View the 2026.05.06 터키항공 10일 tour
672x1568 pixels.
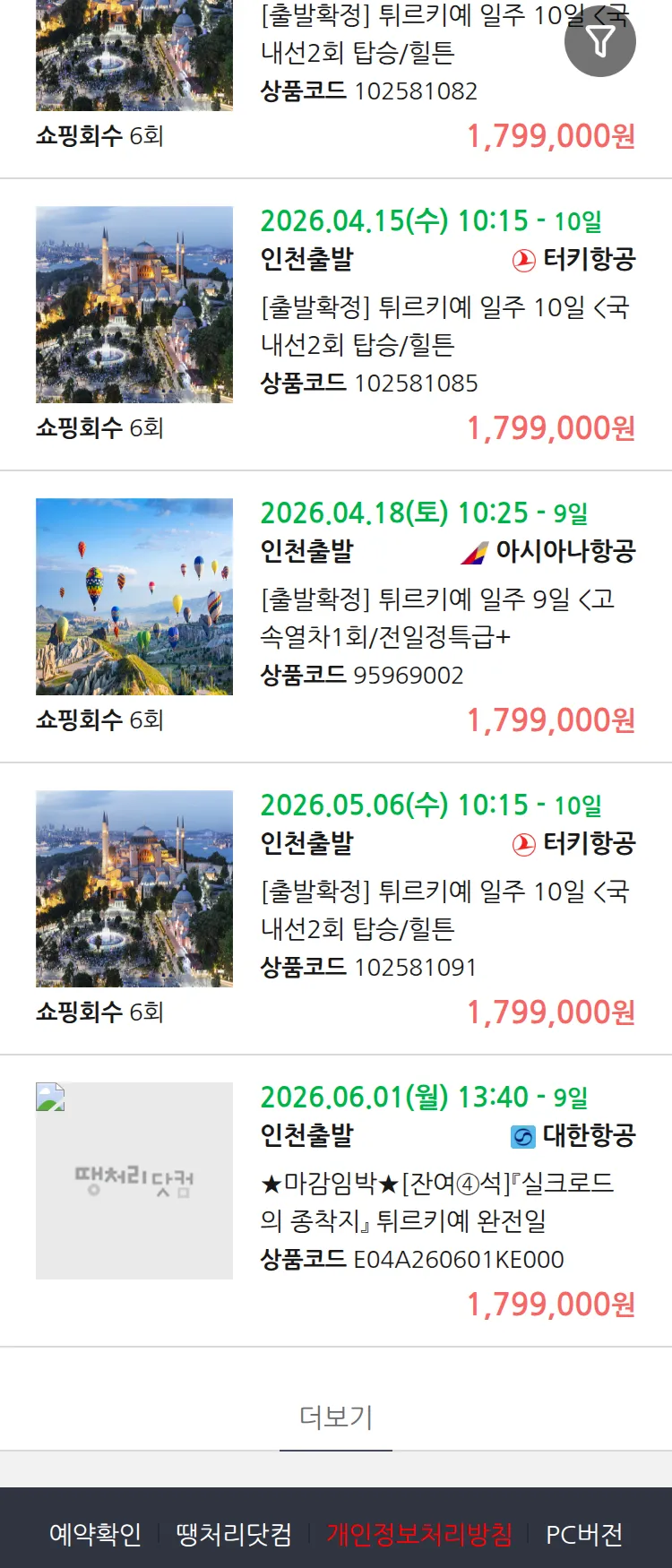click(445, 909)
